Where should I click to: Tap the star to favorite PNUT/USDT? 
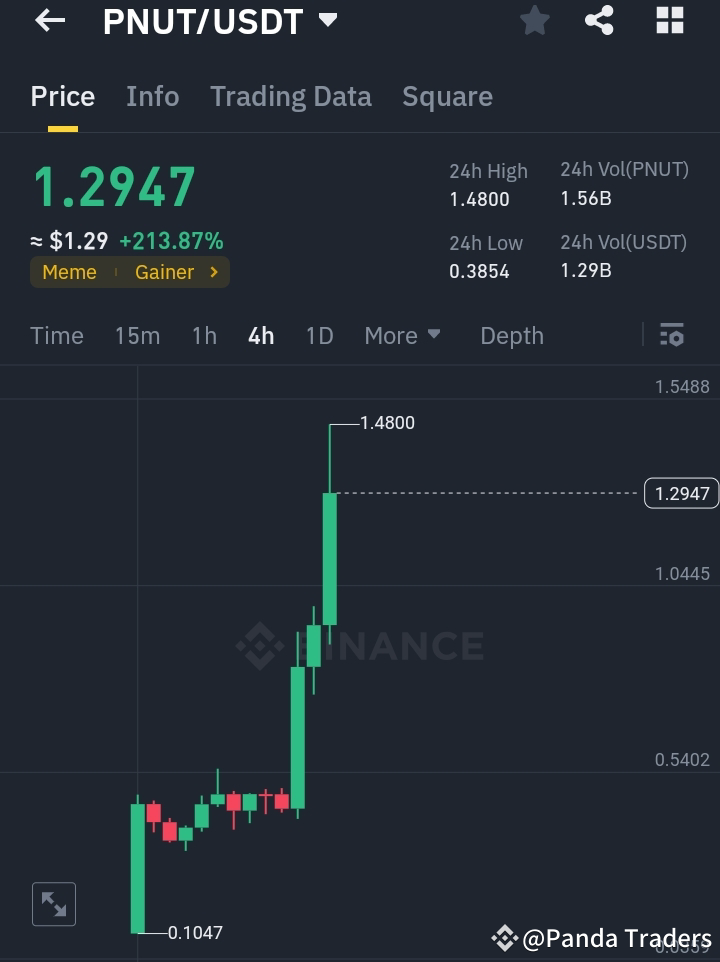(x=534, y=20)
